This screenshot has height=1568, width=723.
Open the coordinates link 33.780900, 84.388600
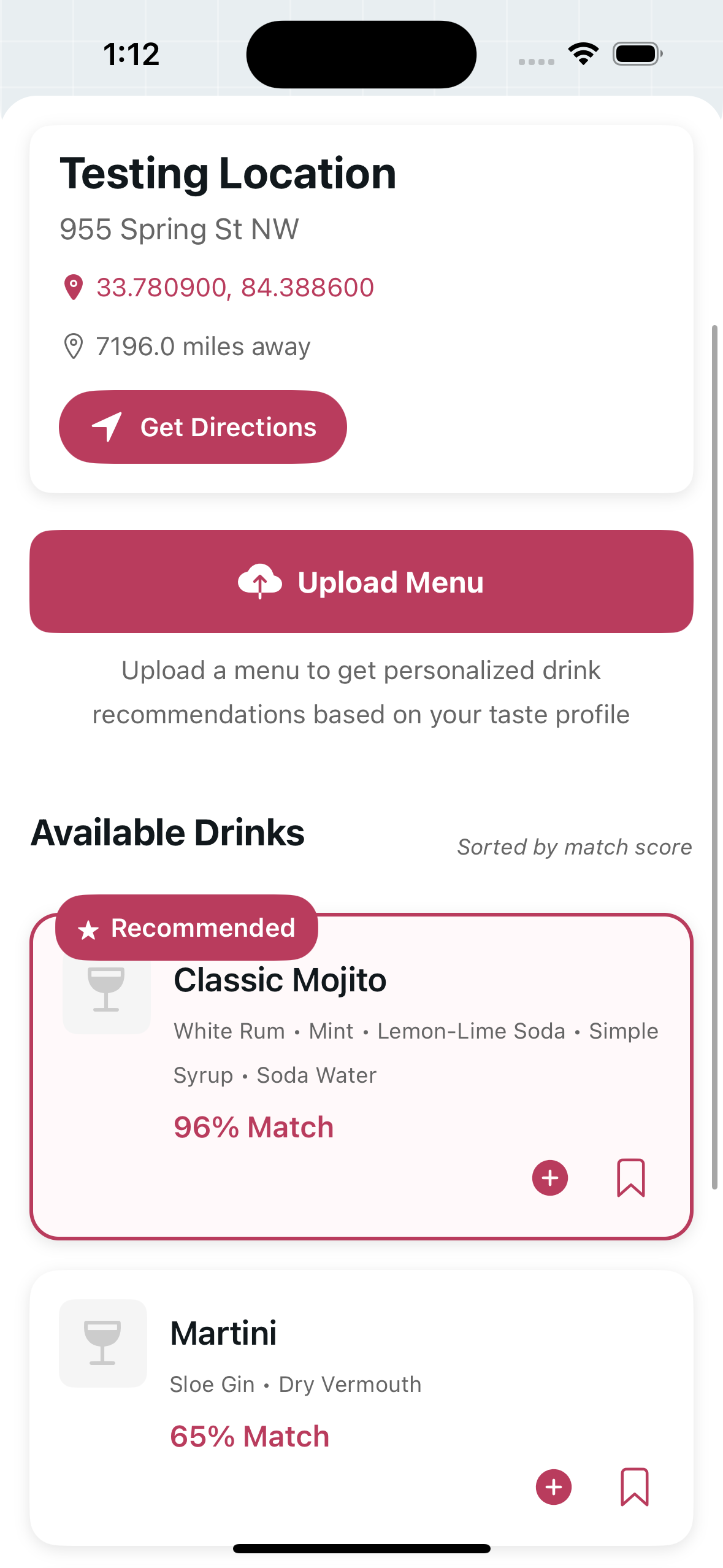[235, 286]
